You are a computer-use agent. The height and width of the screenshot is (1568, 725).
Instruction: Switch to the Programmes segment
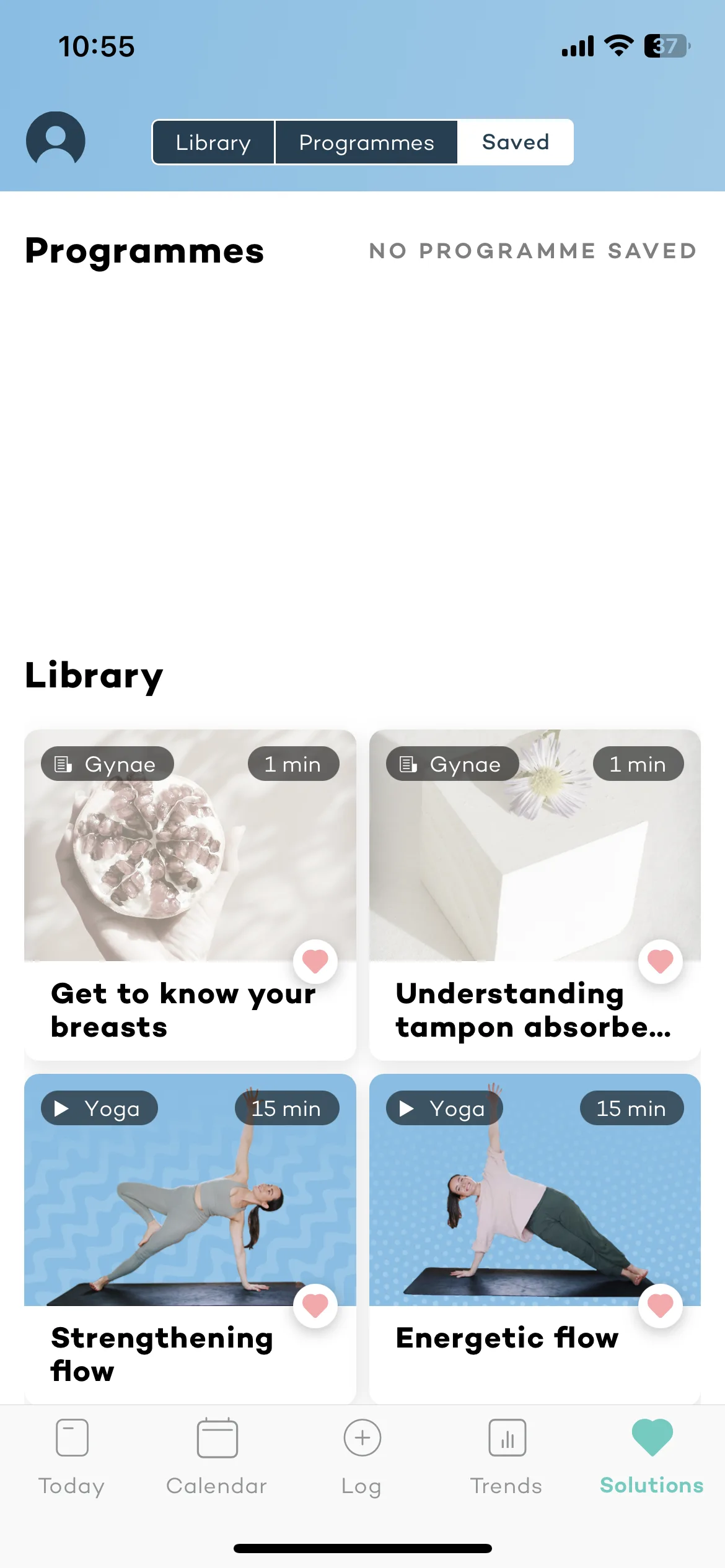[366, 142]
